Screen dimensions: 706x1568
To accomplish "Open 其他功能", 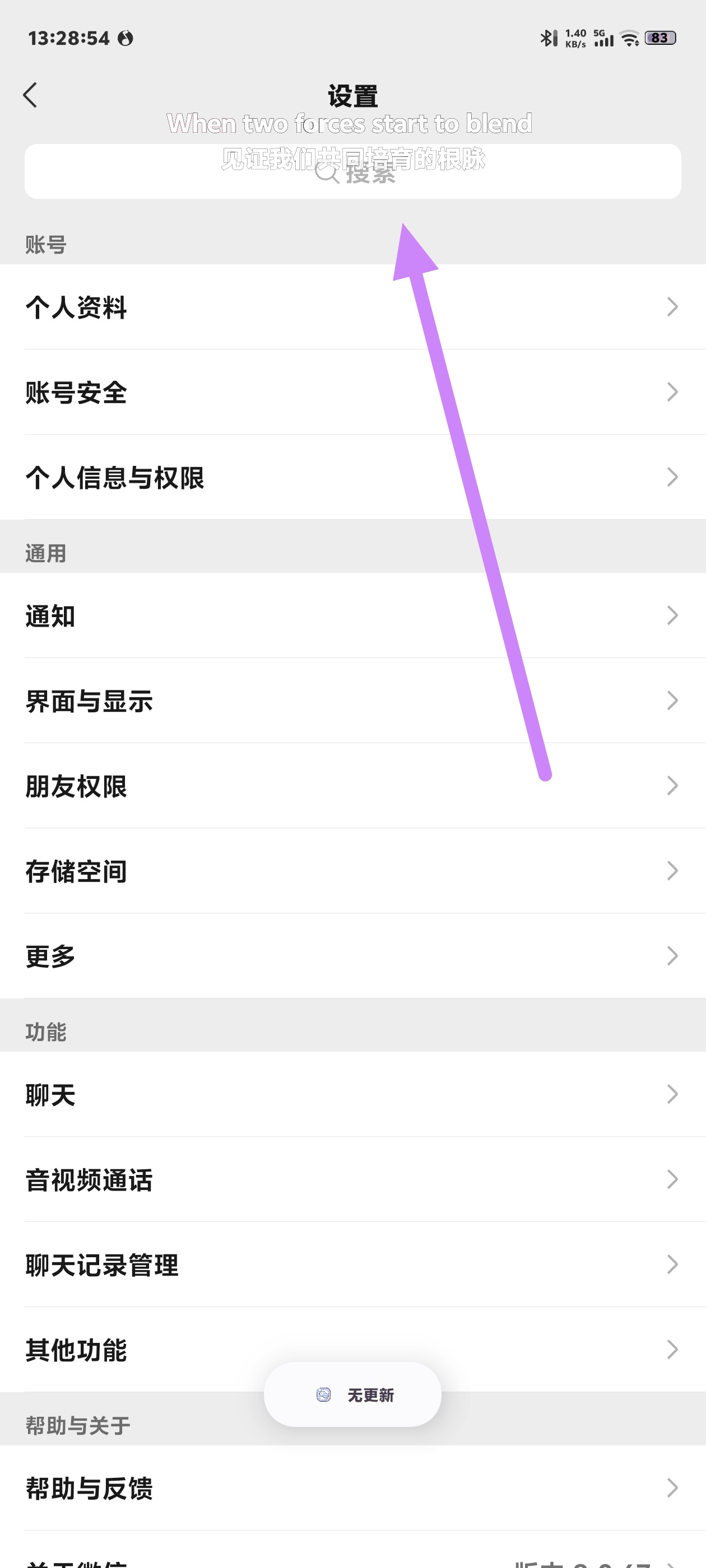I will (352, 1350).
